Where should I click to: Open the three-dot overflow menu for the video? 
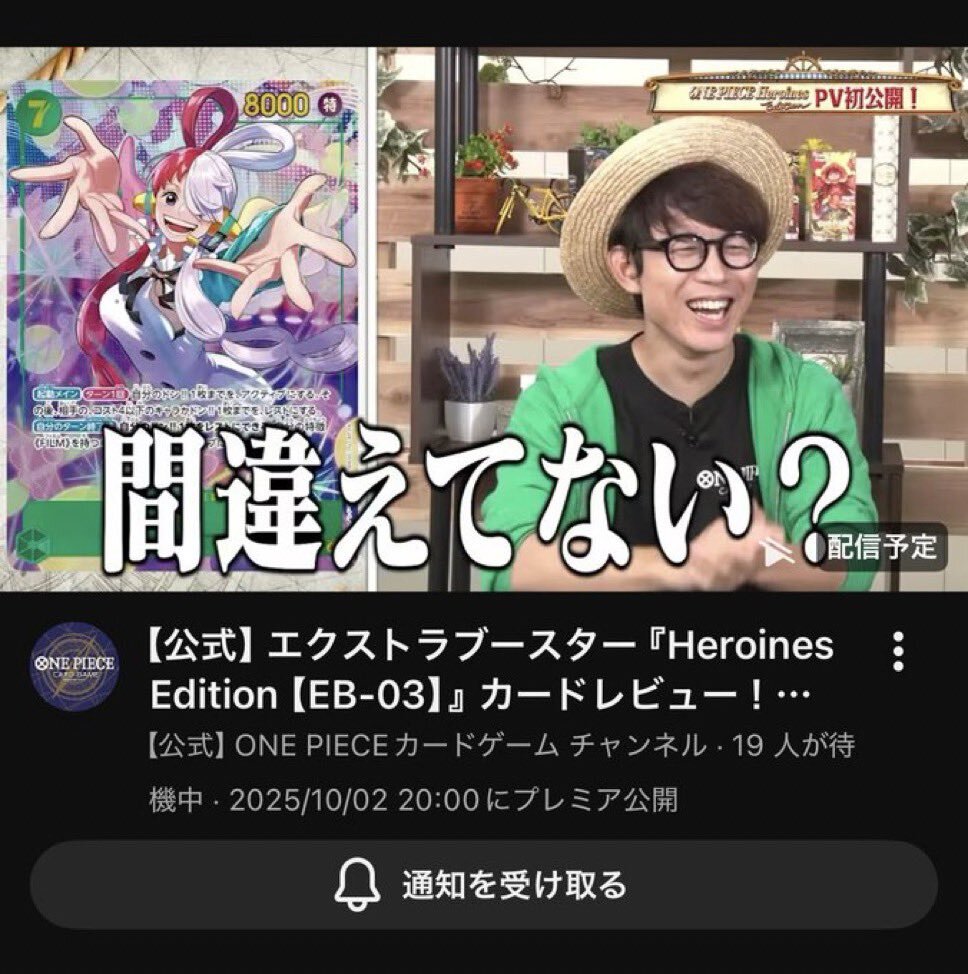pos(898,652)
